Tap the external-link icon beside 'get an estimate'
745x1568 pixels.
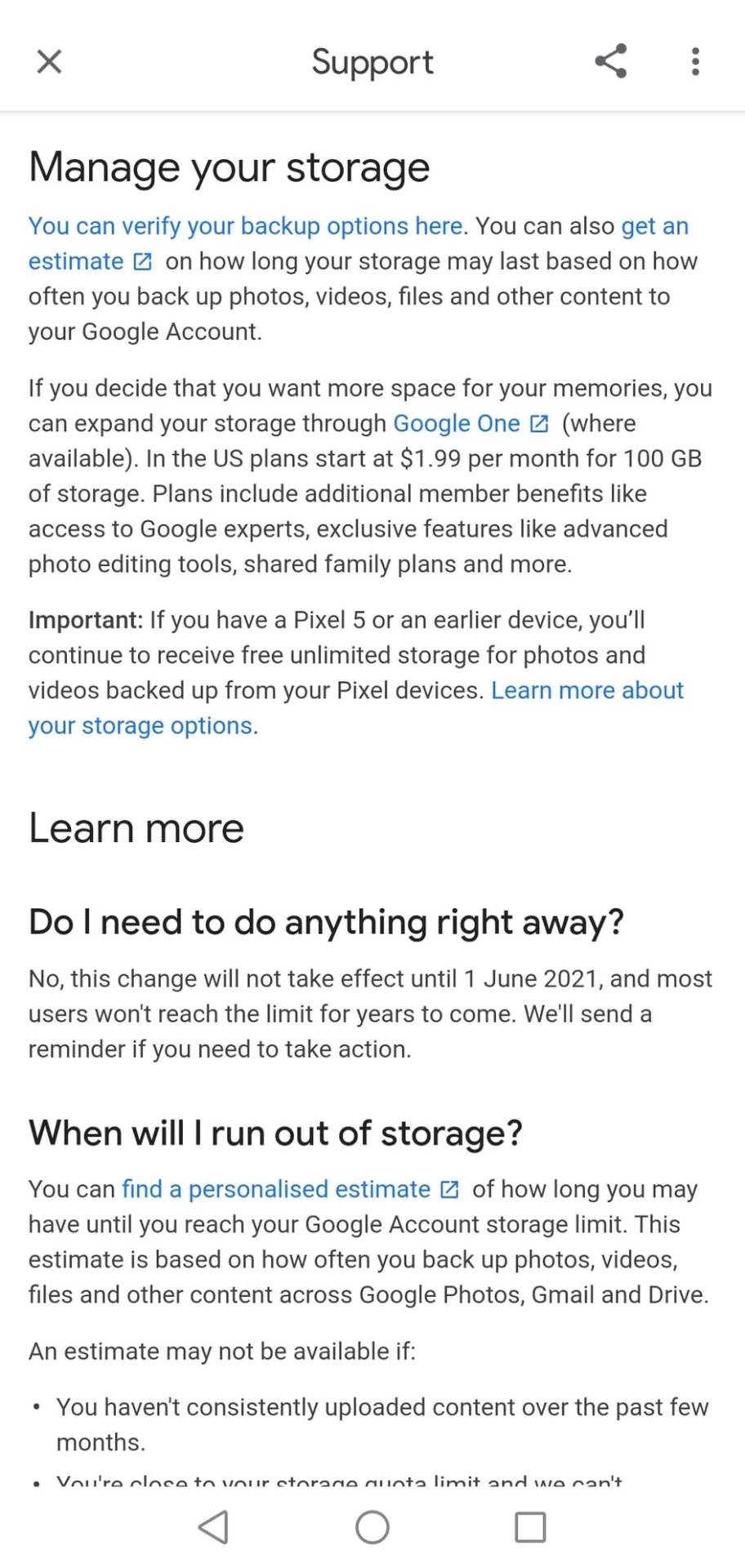pyautogui.click(x=144, y=261)
